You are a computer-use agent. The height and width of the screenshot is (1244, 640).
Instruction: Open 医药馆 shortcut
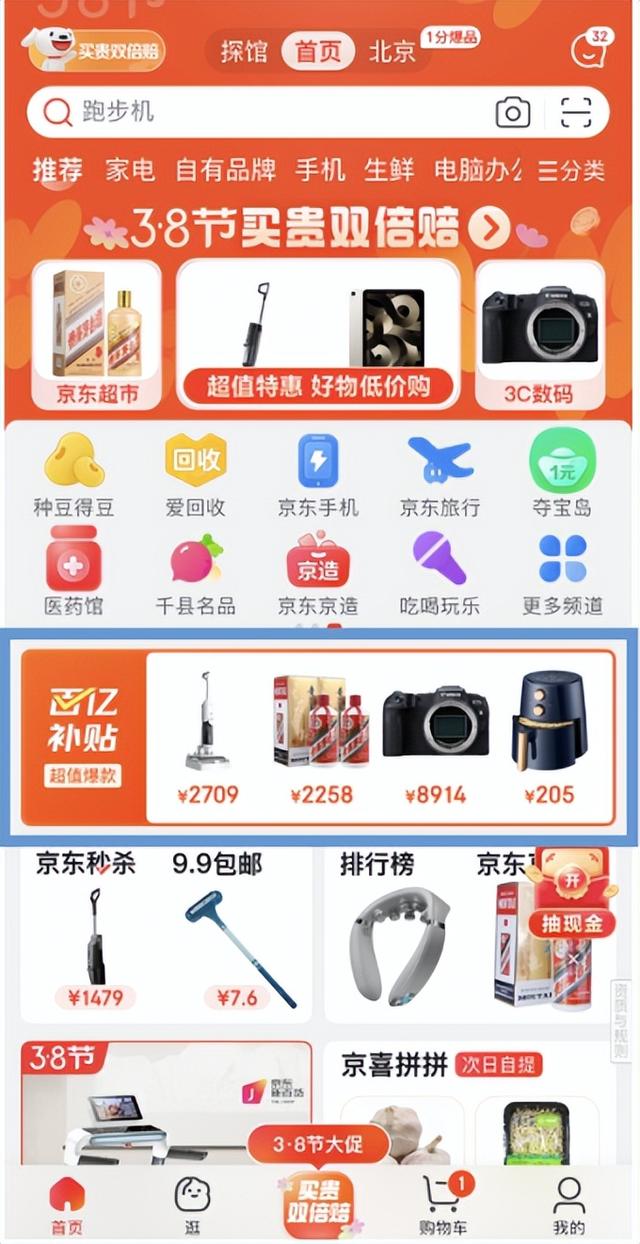[74, 574]
